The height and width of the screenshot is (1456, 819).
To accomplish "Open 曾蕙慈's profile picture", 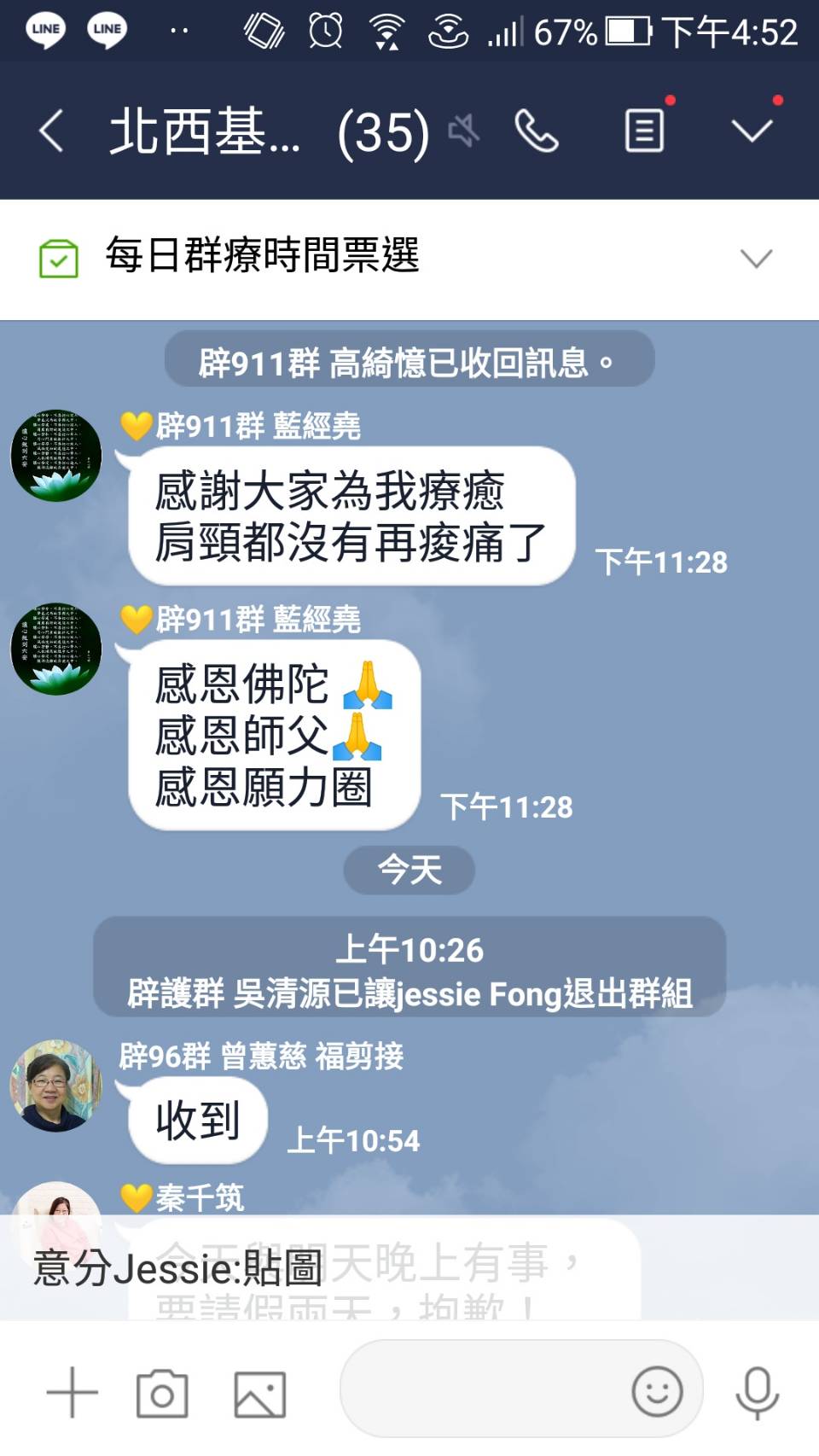I will (55, 1085).
